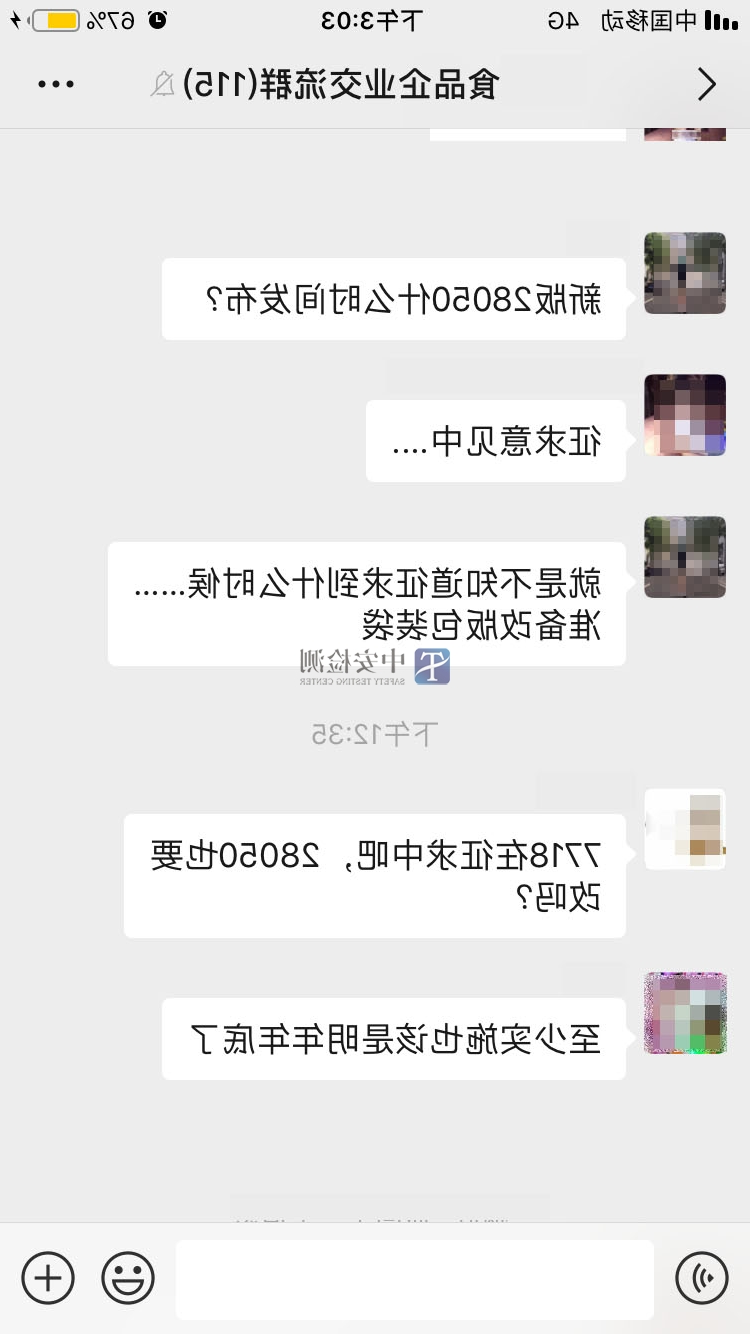This screenshot has height=1334, width=750.
Task: Open the emoji picker
Action: tap(127, 1278)
